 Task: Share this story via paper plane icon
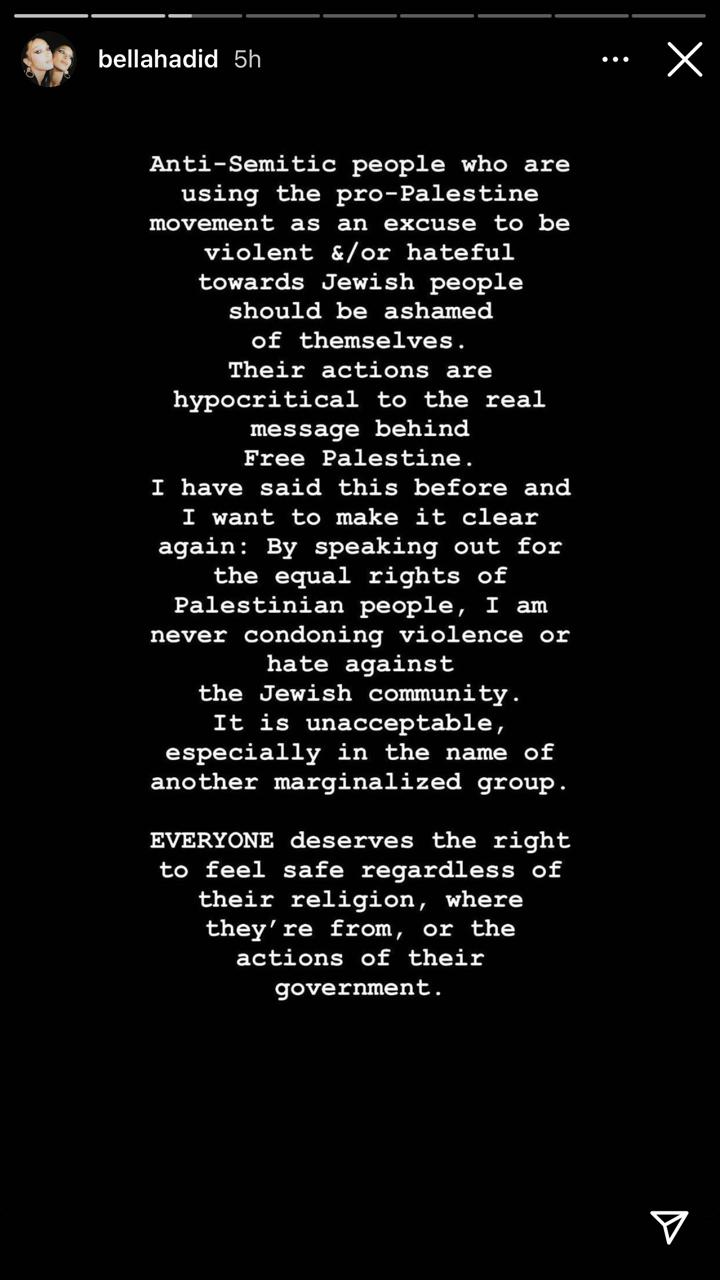pos(669,1226)
